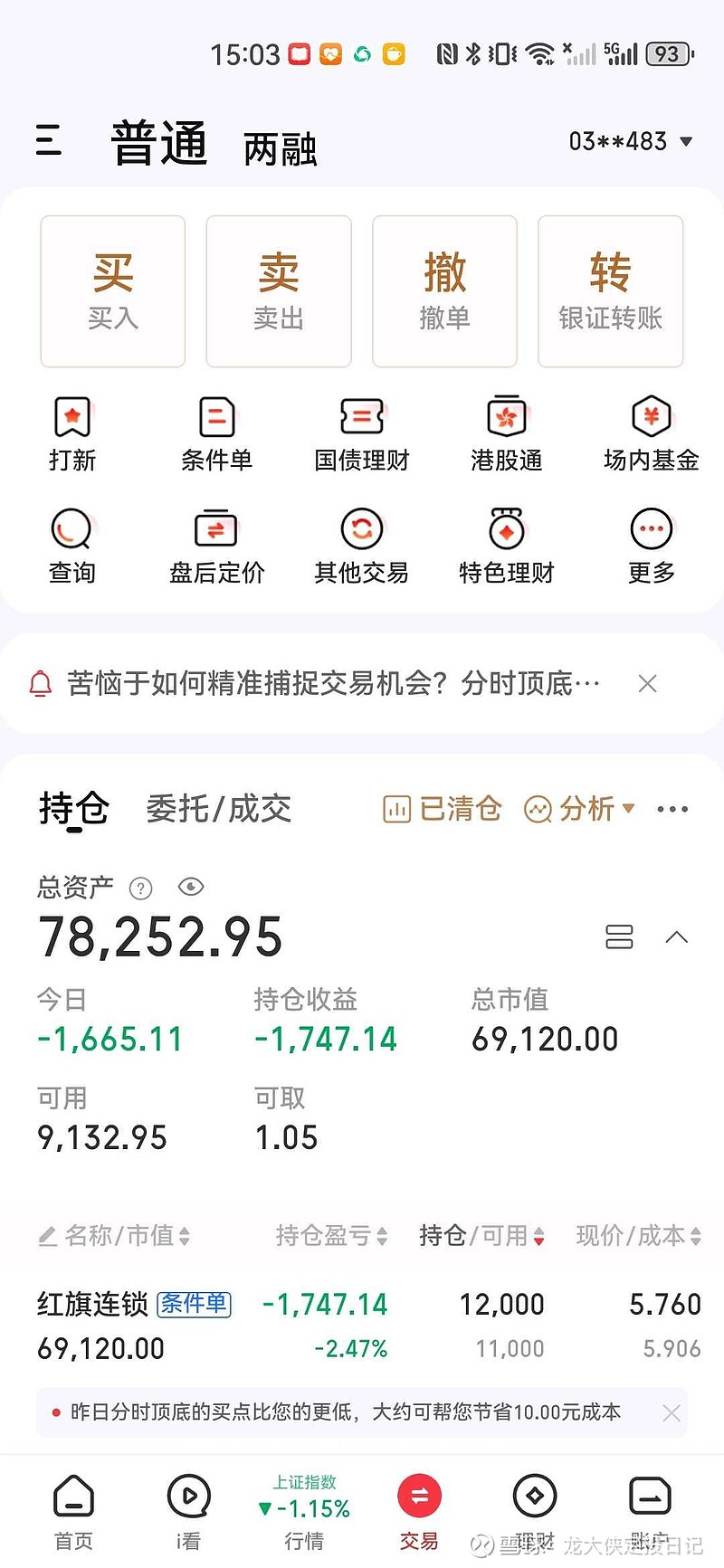Sort holdings by 持仓盈亏

tap(331, 1236)
